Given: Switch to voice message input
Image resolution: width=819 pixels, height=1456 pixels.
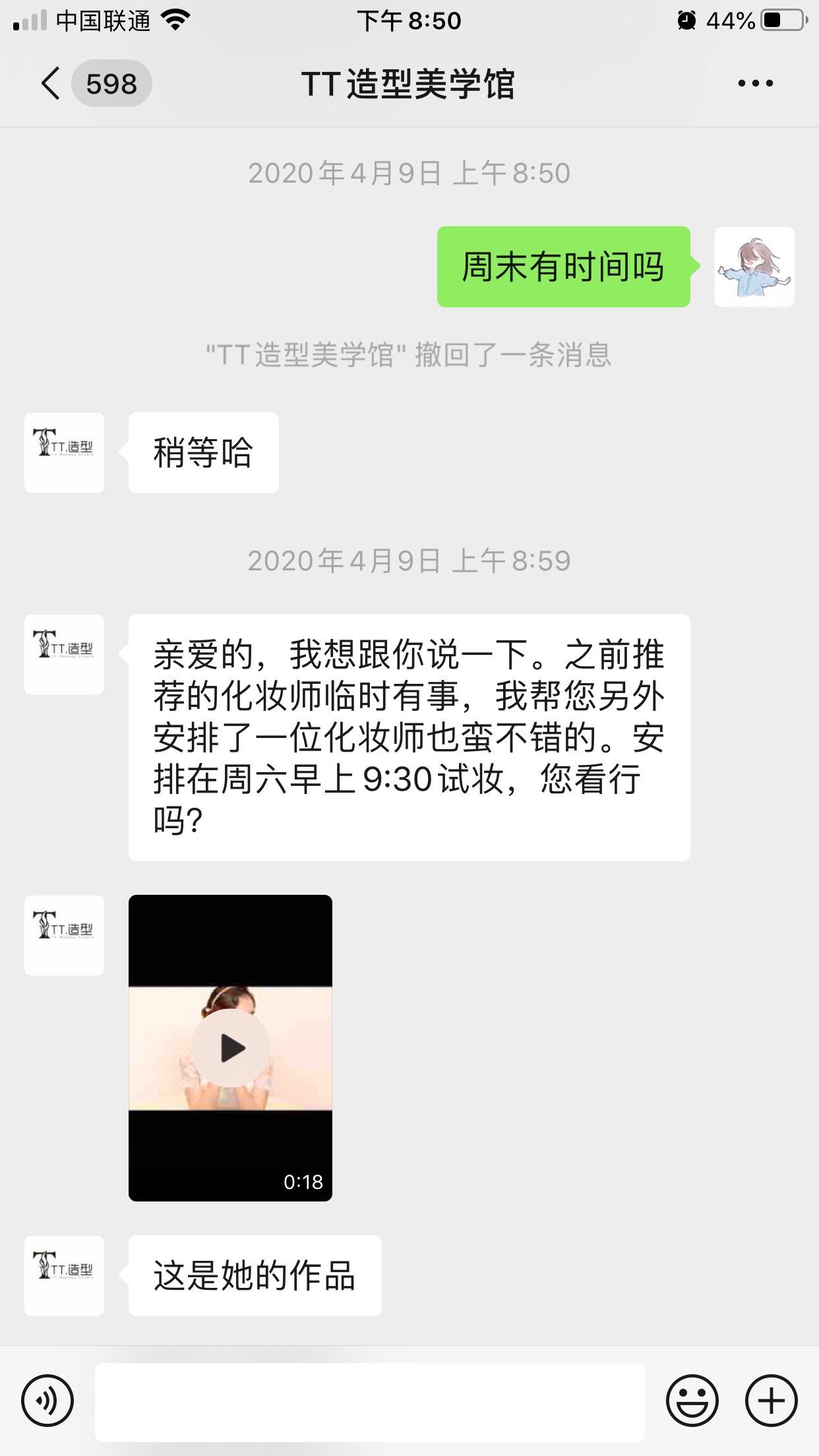Looking at the screenshot, I should coord(47,1401).
